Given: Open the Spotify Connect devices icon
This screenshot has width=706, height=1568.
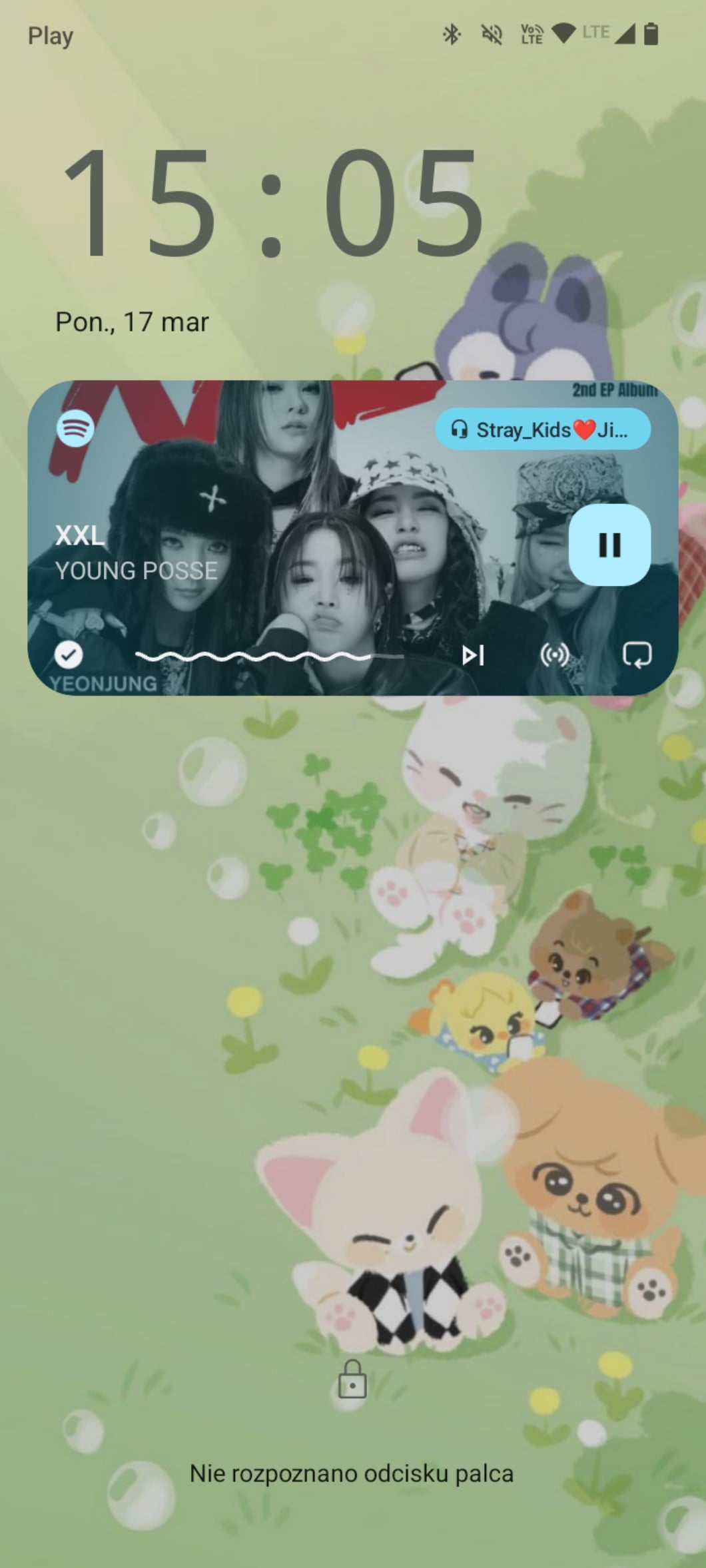Looking at the screenshot, I should coord(554,655).
